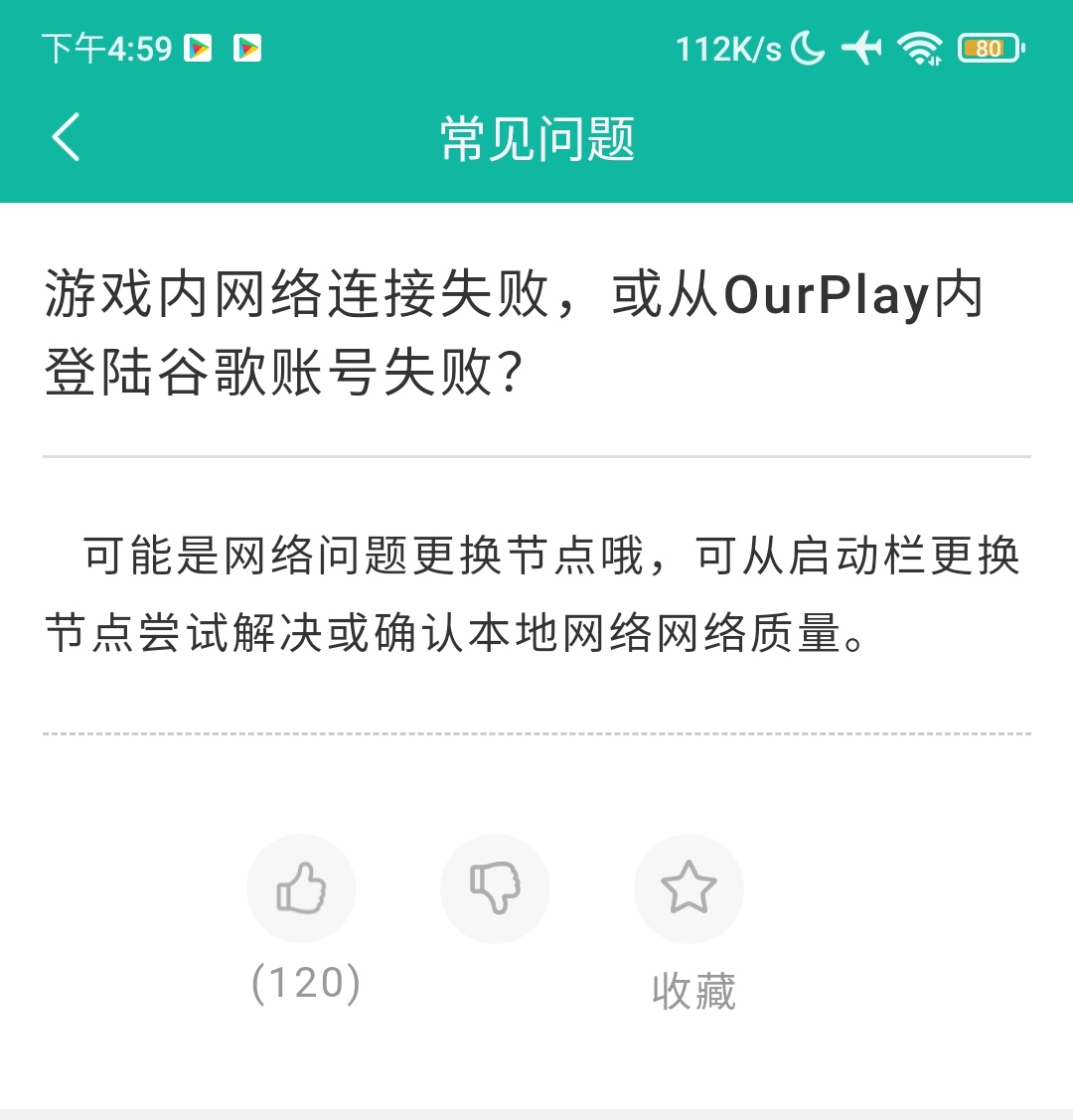Image resolution: width=1073 pixels, height=1120 pixels.
Task: Give this answer a thumbs up
Action: coord(301,887)
